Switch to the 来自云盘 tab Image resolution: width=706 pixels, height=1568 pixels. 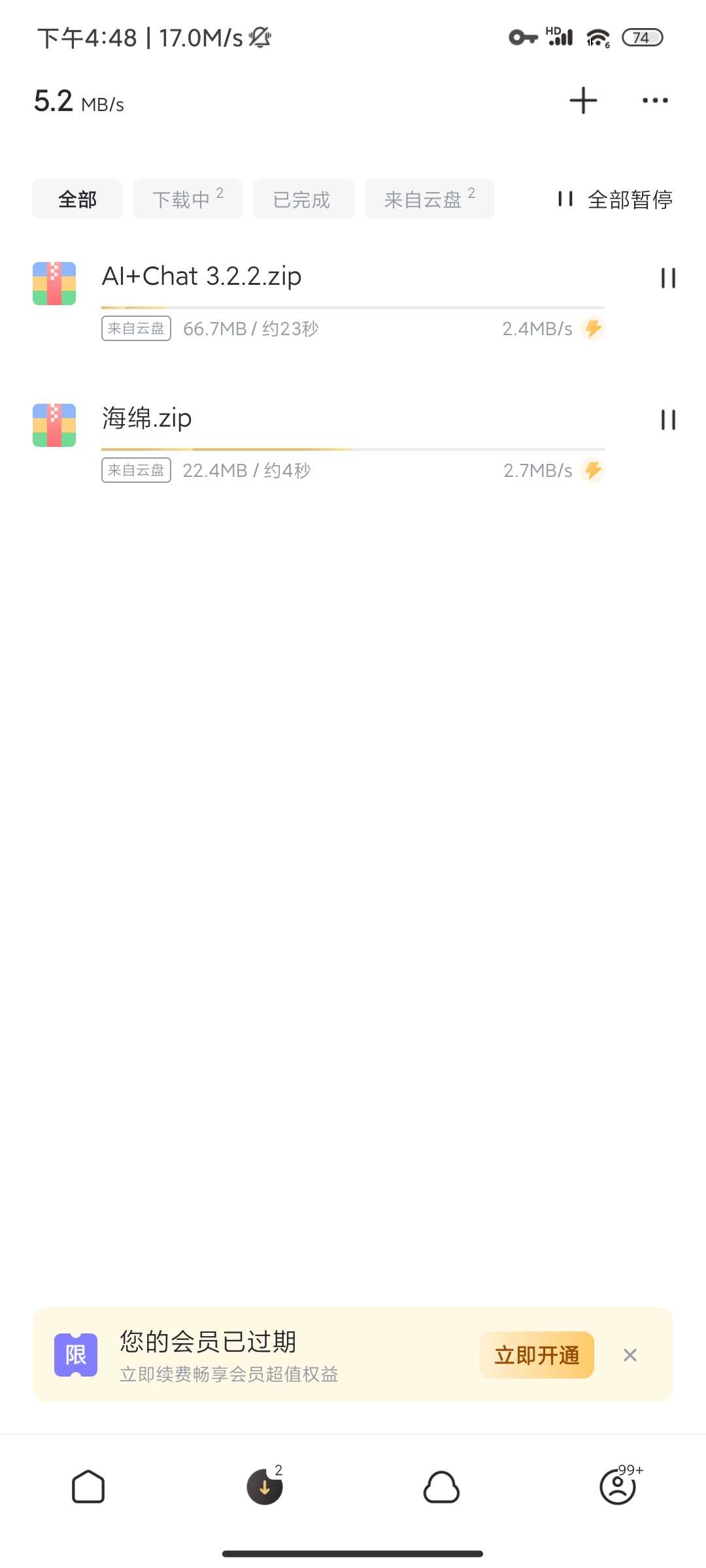pos(429,199)
